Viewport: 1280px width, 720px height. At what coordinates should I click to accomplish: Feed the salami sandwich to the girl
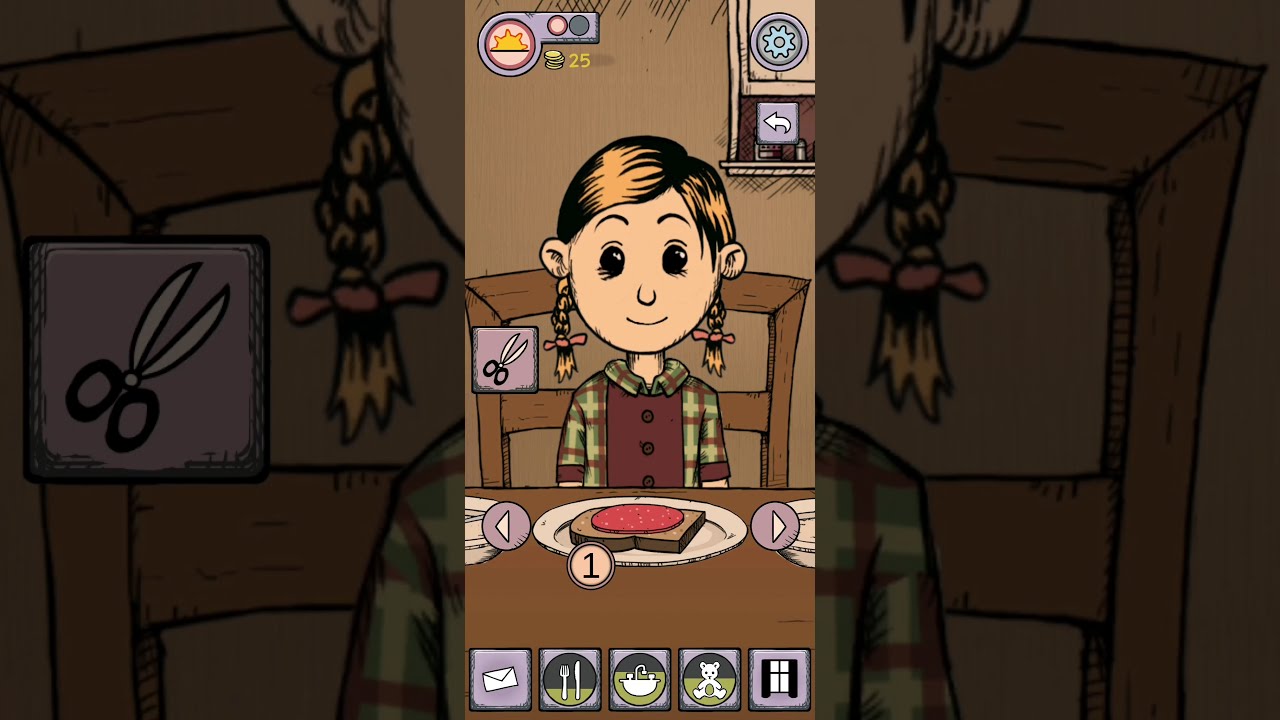point(638,527)
